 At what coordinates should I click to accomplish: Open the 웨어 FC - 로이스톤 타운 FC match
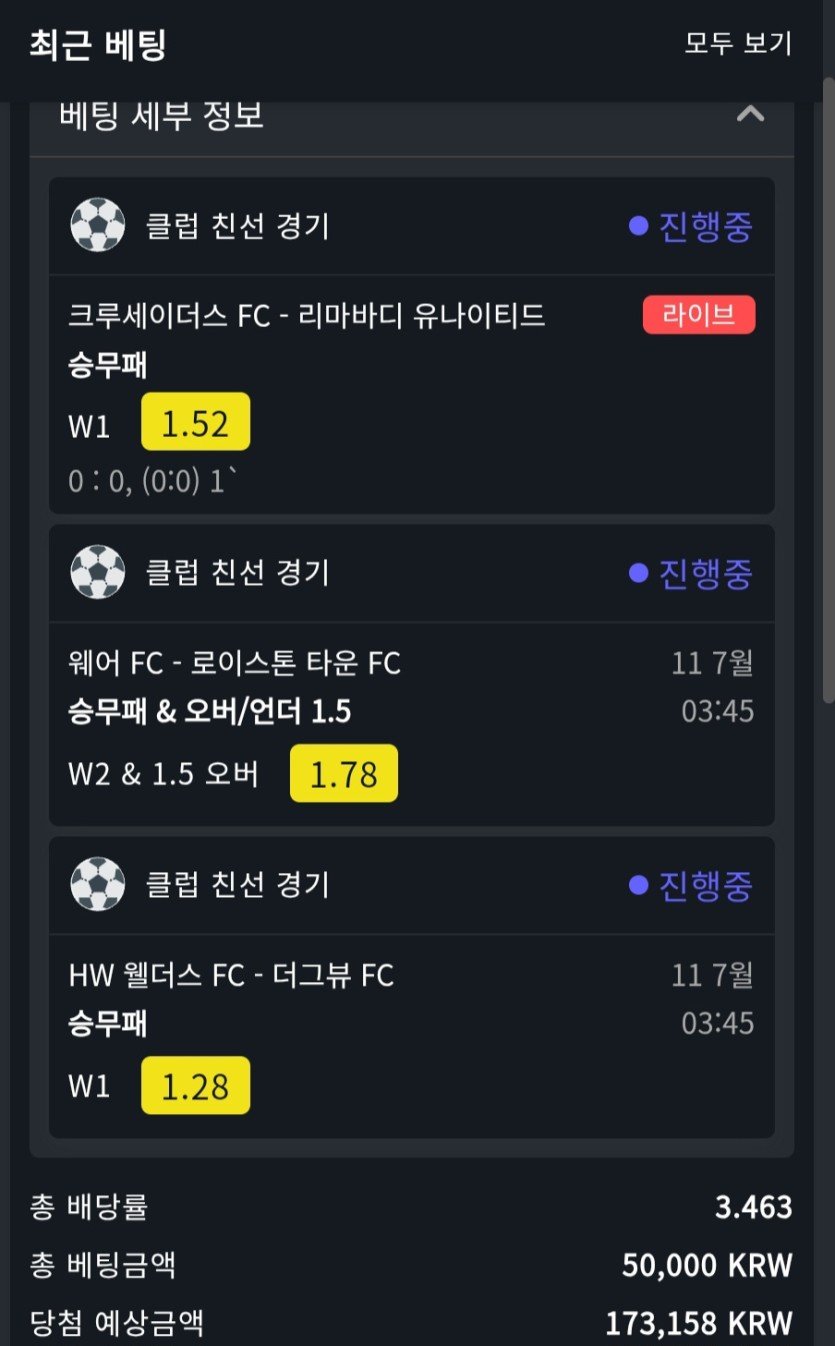[234, 663]
